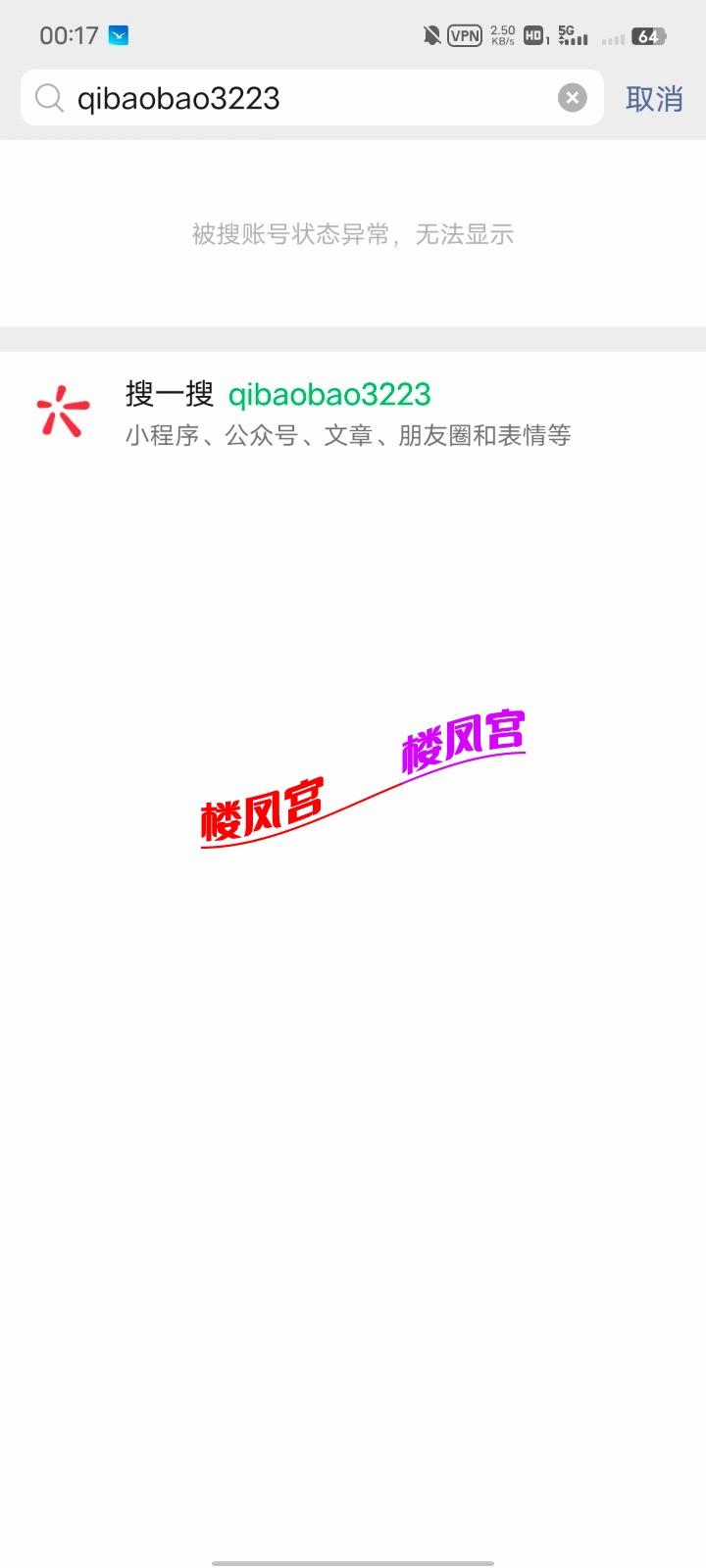Screen dimensions: 706x1568
Task: Open the 搜一搜 qibaobao3223 search result
Action: pos(294,412)
